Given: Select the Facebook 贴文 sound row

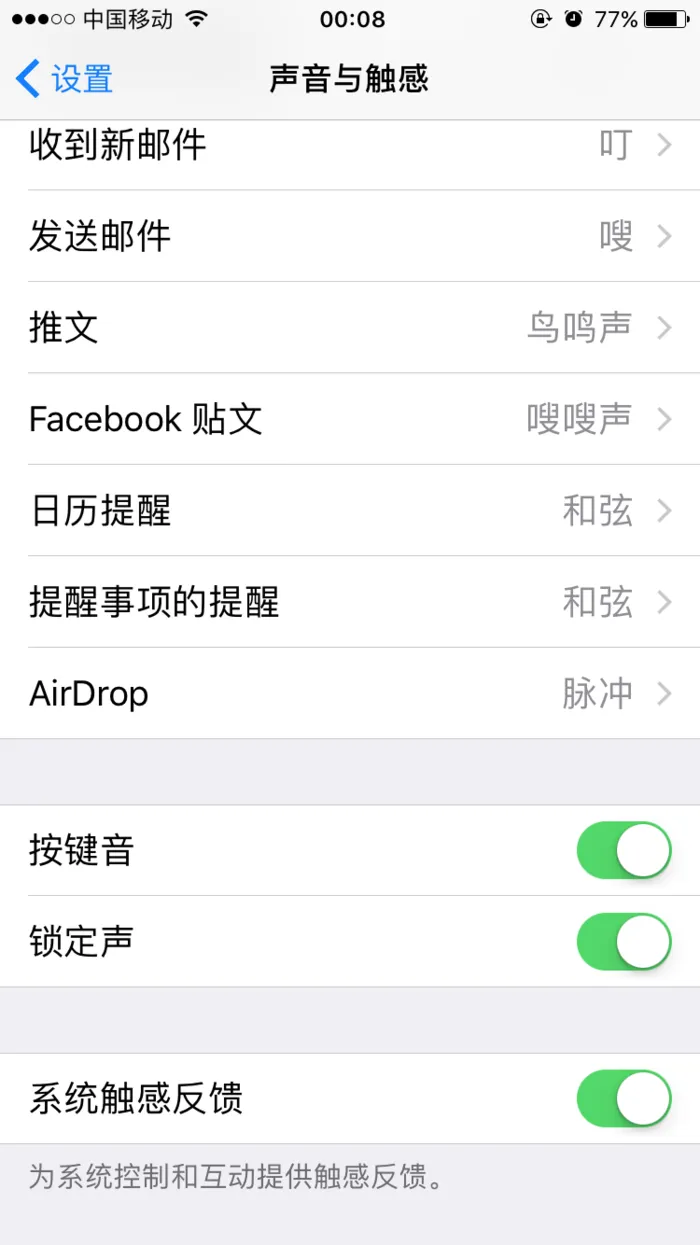Looking at the screenshot, I should pyautogui.click(x=350, y=419).
